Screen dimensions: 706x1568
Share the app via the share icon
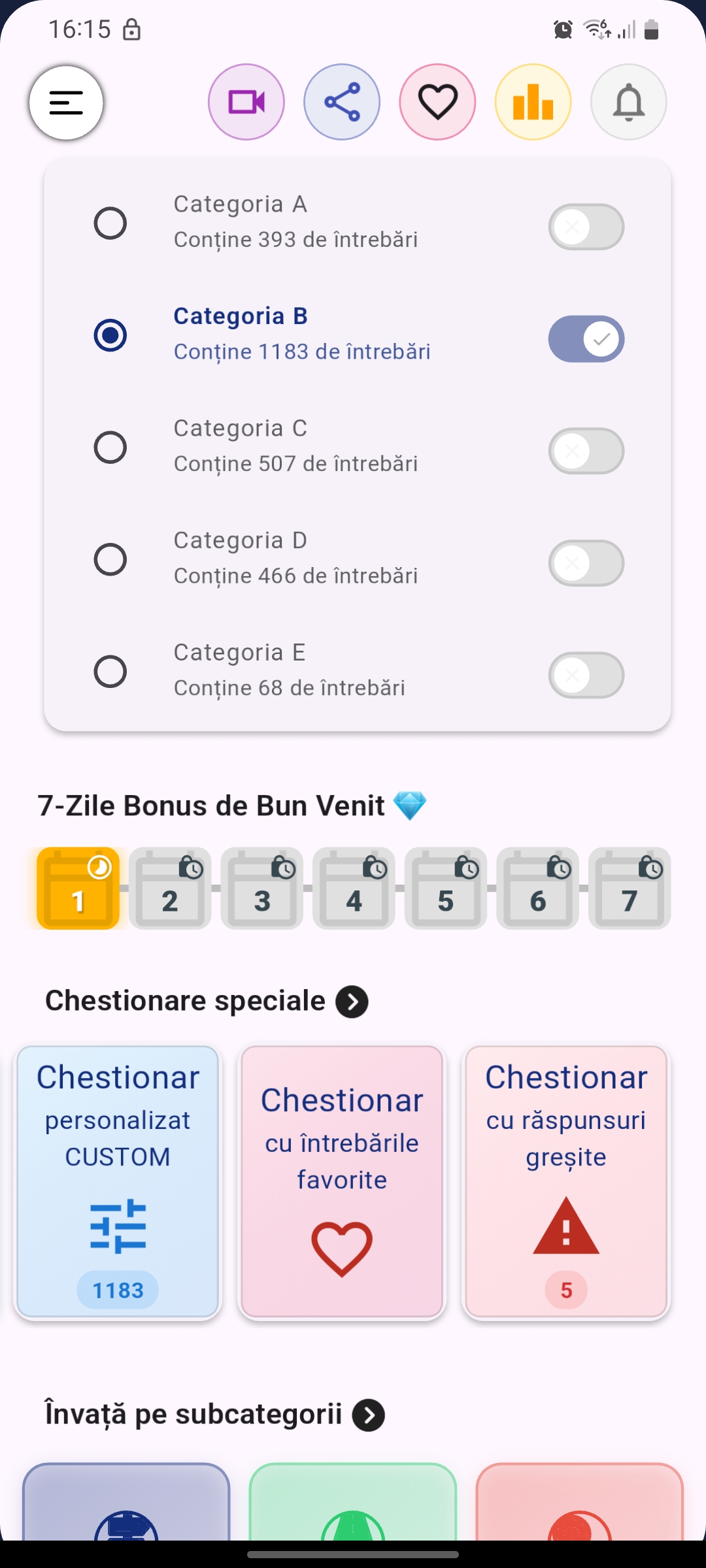341,102
